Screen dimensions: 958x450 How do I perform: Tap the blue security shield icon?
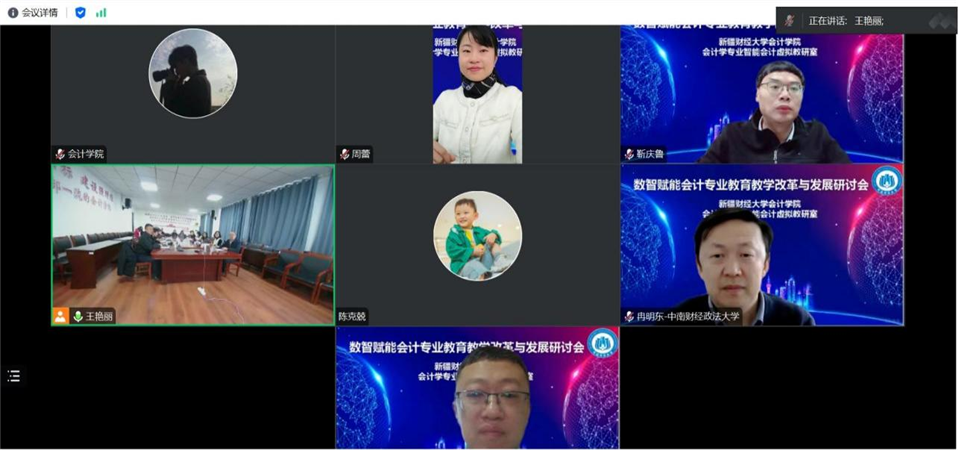click(80, 13)
